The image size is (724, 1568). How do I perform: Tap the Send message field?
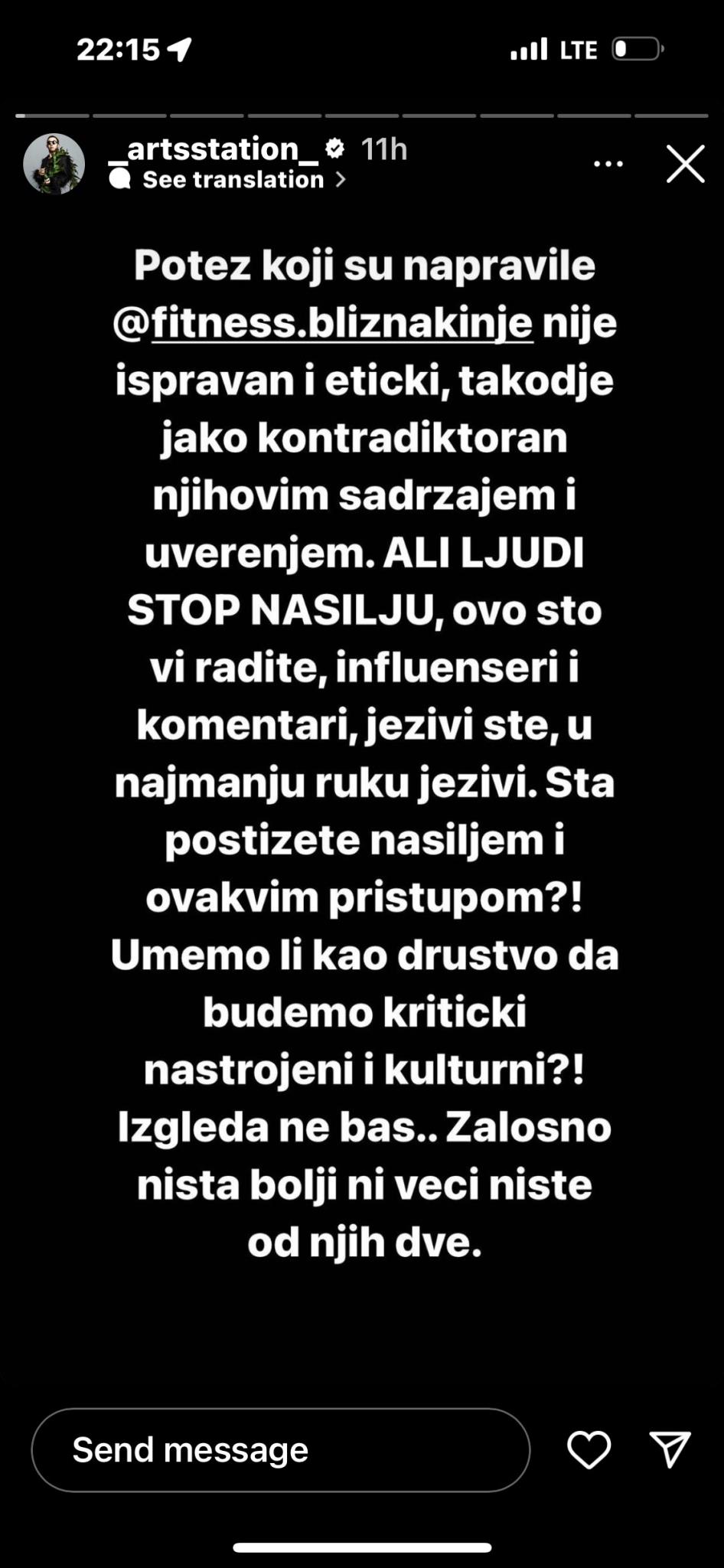pyautogui.click(x=280, y=1450)
